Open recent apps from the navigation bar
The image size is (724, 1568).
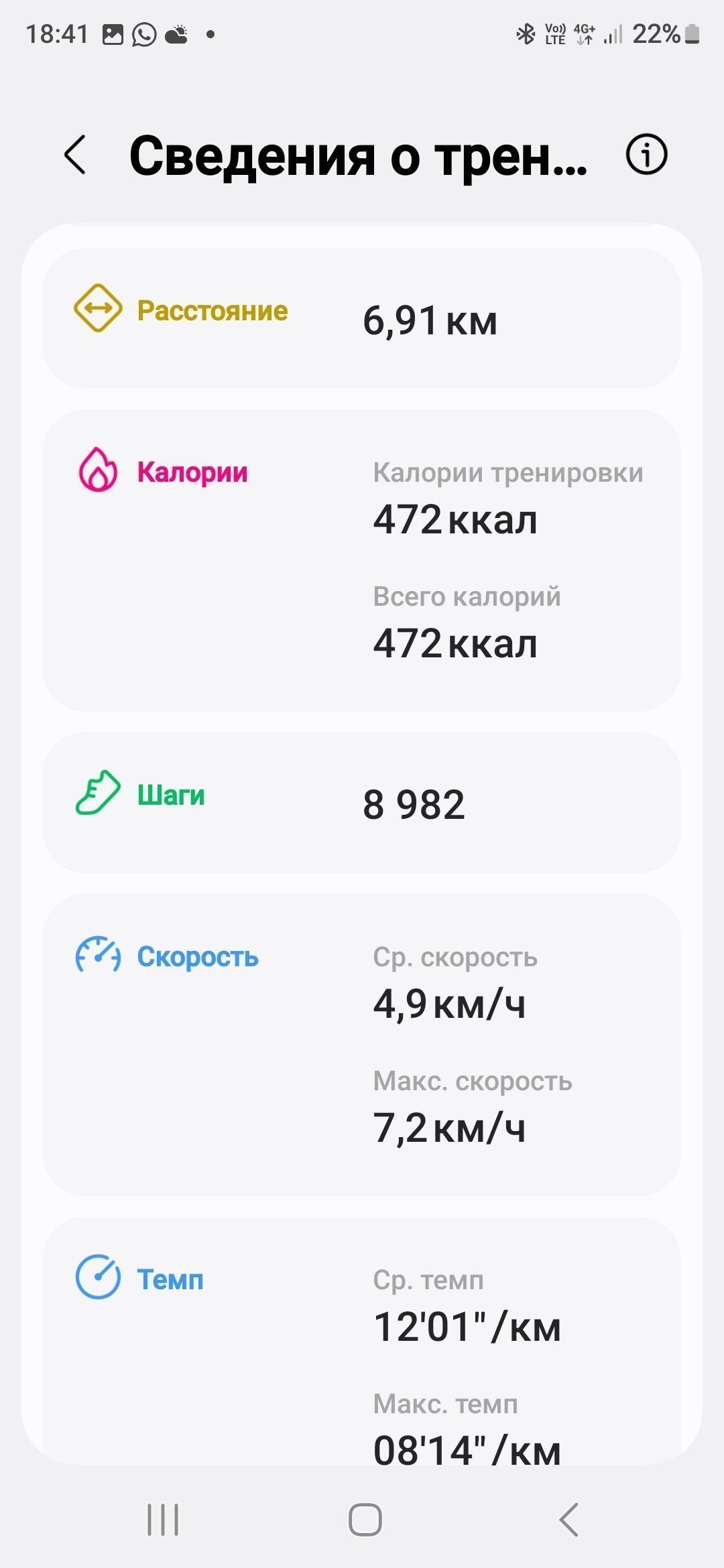pos(163,1519)
